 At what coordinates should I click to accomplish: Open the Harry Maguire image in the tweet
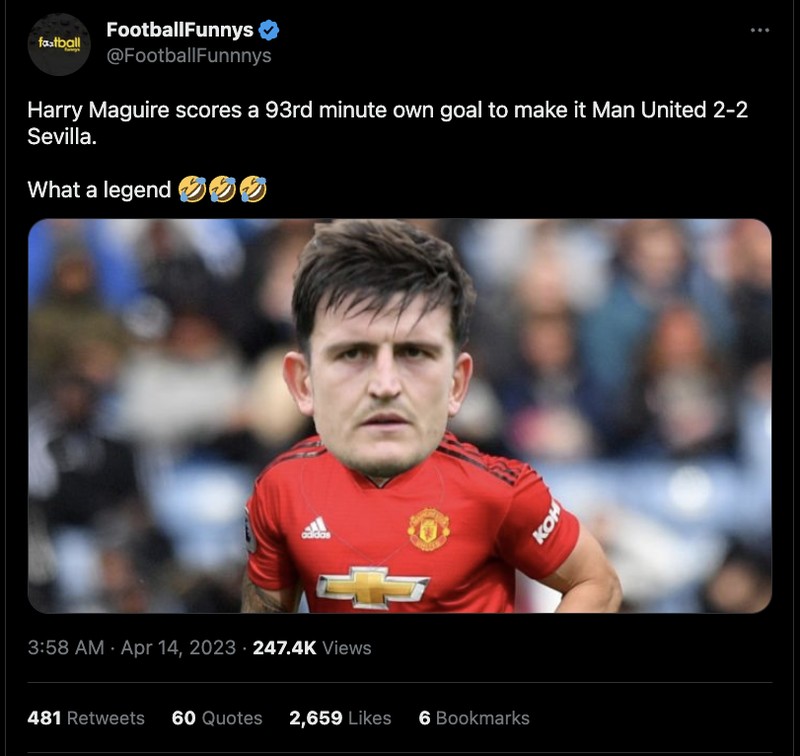click(x=399, y=416)
